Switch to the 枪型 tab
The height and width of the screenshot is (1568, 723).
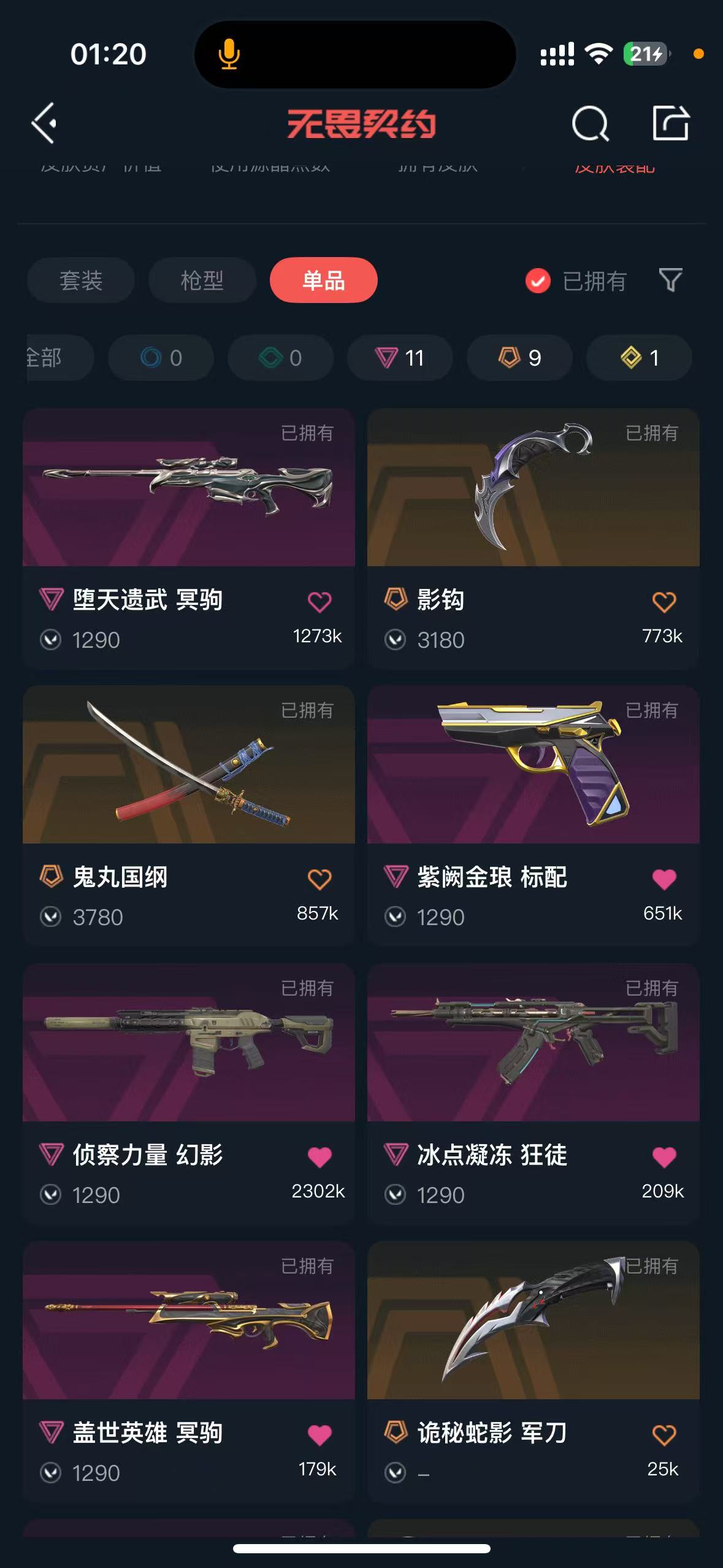click(202, 280)
